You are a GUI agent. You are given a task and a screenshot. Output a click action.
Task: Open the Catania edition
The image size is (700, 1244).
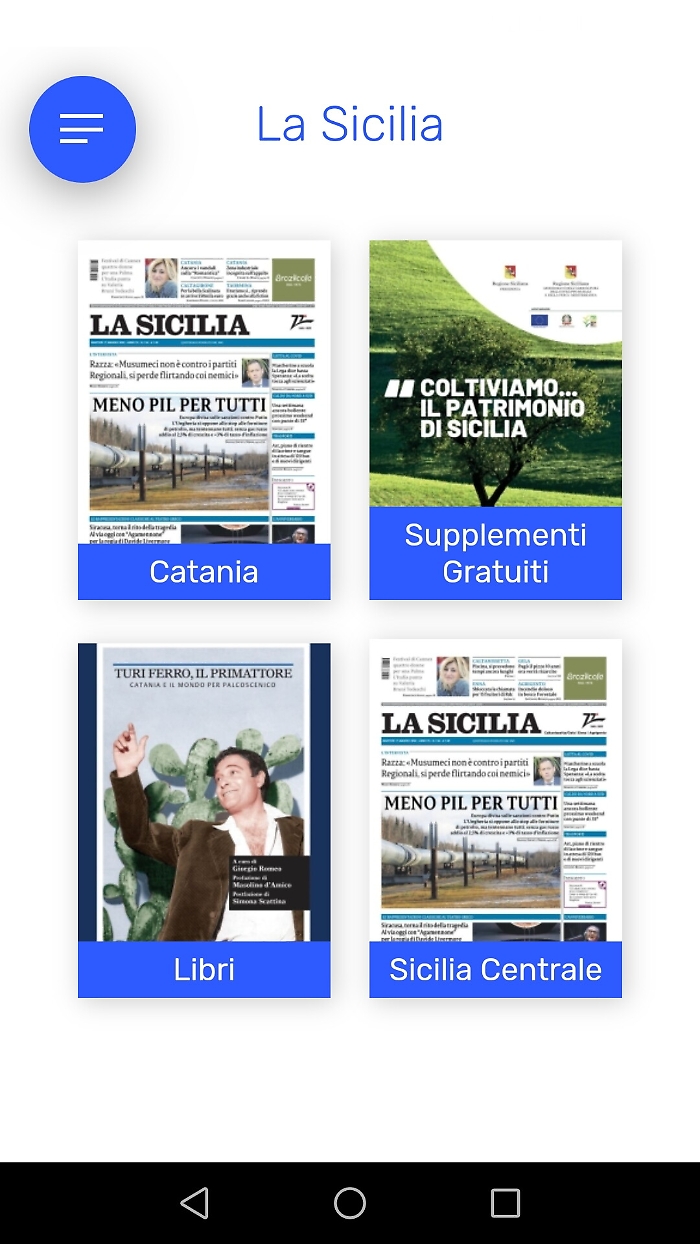click(204, 420)
